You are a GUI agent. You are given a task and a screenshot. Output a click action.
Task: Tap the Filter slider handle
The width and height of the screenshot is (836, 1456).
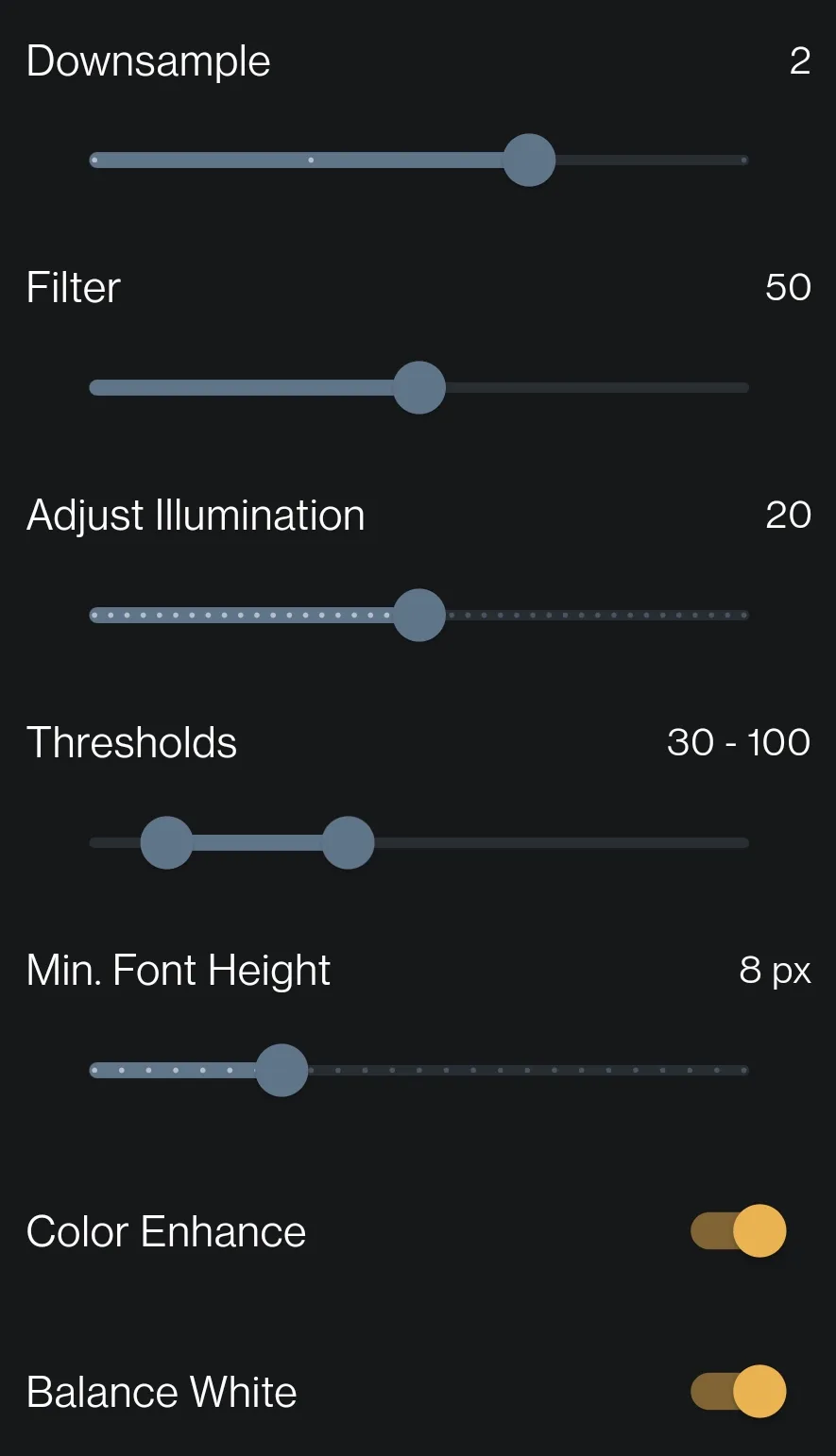tap(418, 387)
